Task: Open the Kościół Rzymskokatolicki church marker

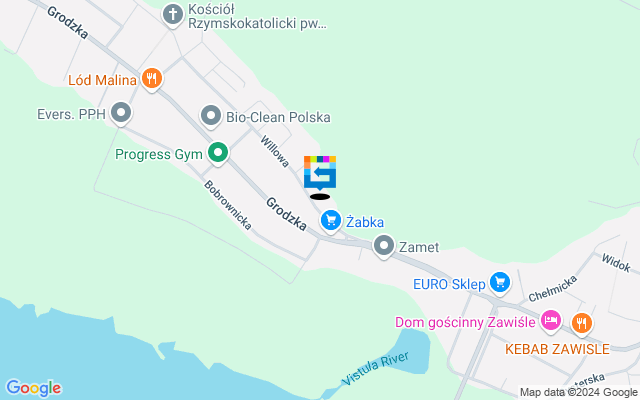Action: [173, 14]
